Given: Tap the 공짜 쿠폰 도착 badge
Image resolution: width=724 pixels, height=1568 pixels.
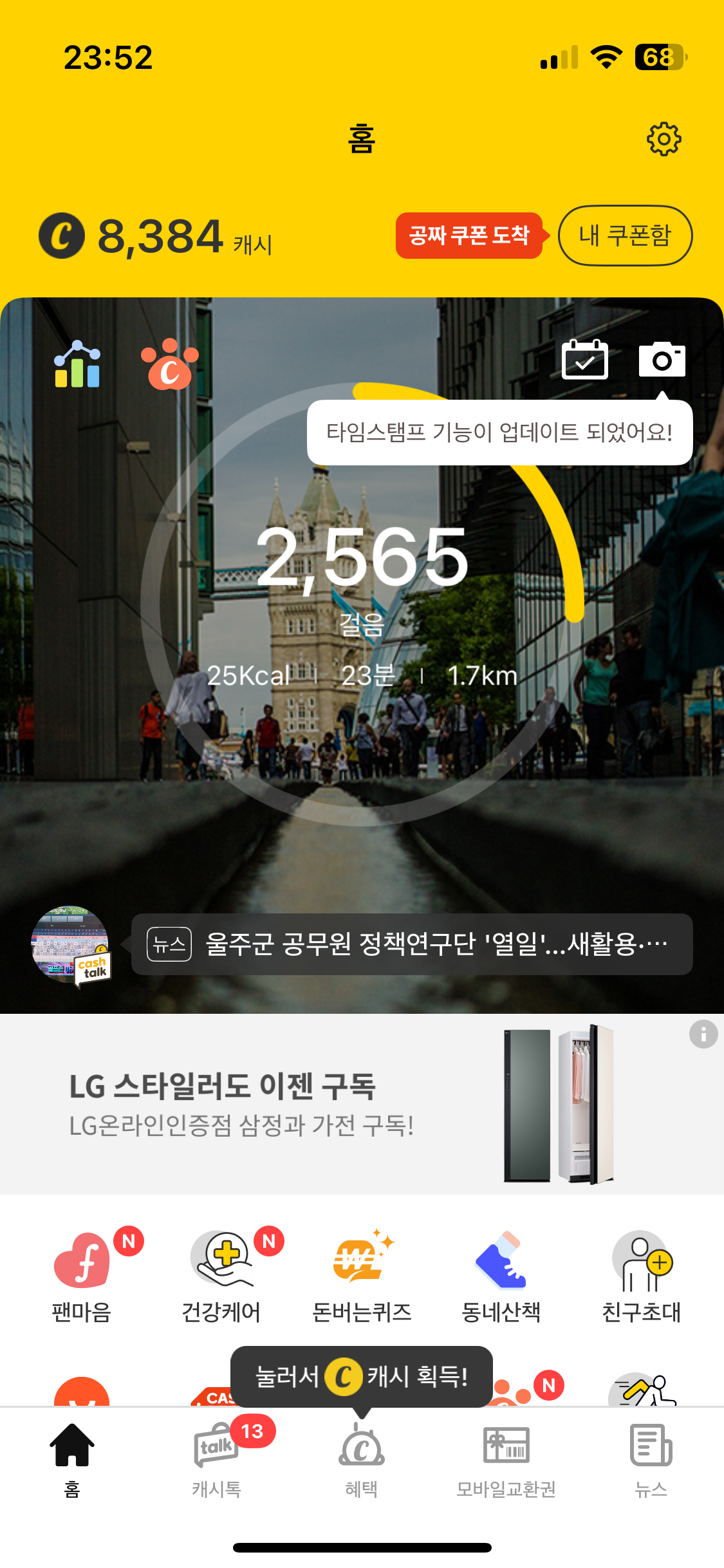Looking at the screenshot, I should (x=469, y=236).
